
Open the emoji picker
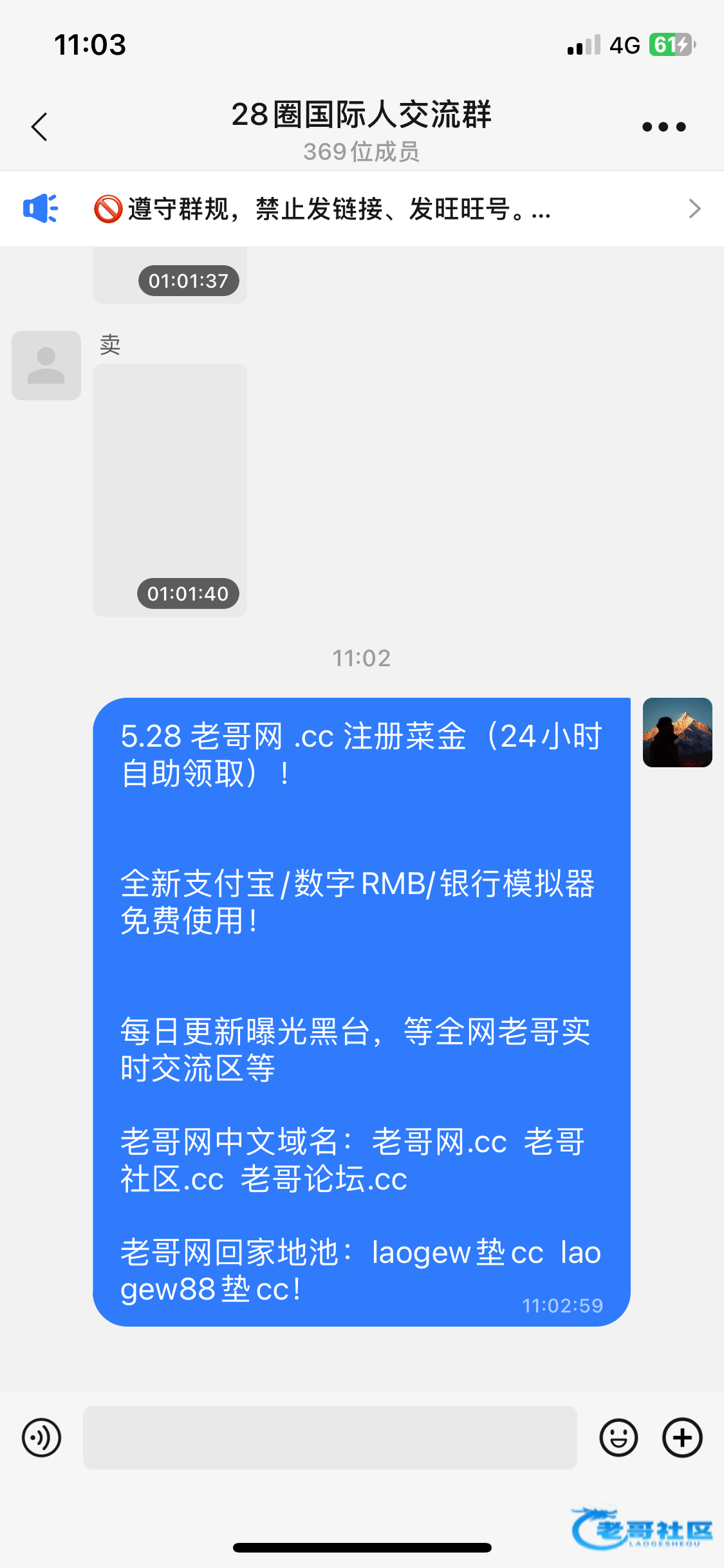click(x=618, y=1437)
